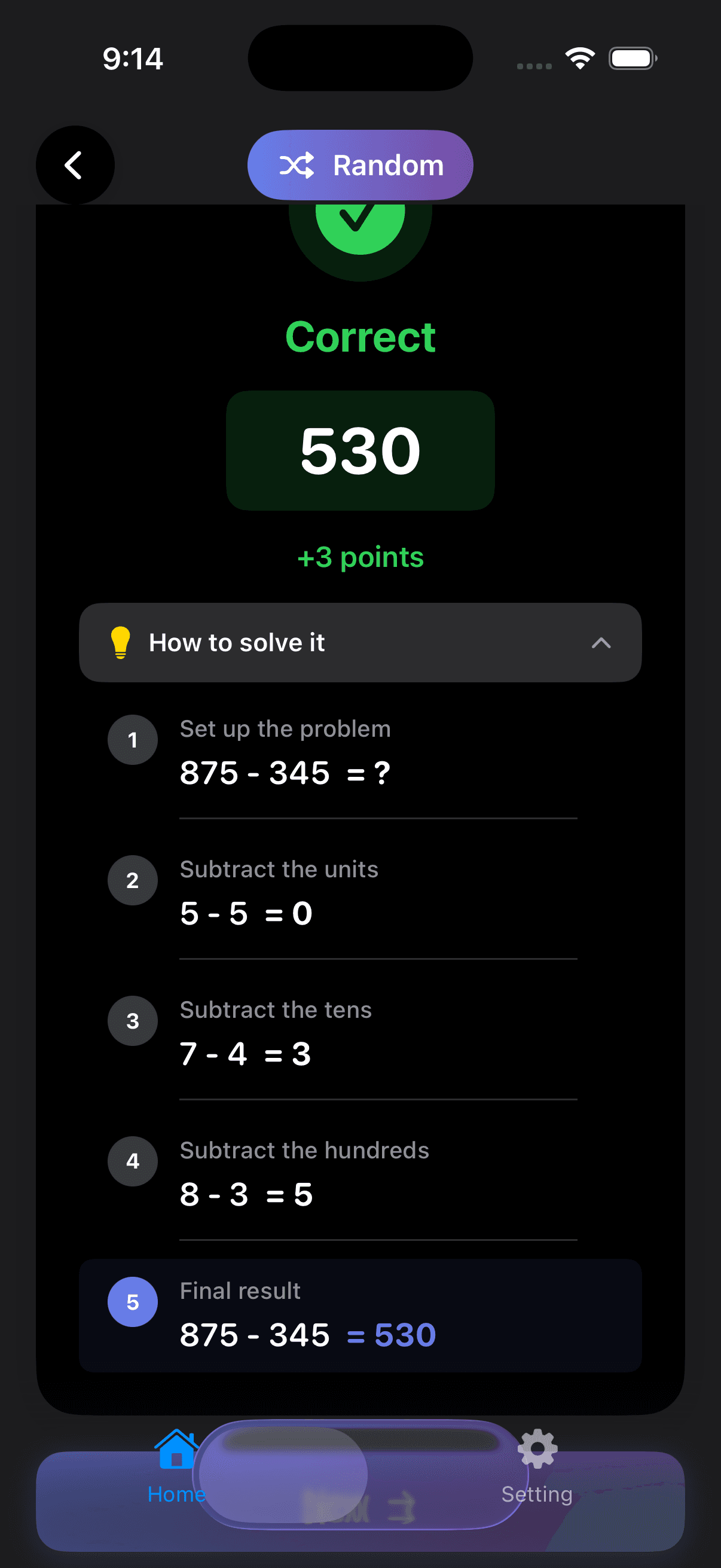The width and height of the screenshot is (721, 1568).
Task: Tap the Final result equation 875 - 345 = 530
Action: click(x=308, y=1334)
